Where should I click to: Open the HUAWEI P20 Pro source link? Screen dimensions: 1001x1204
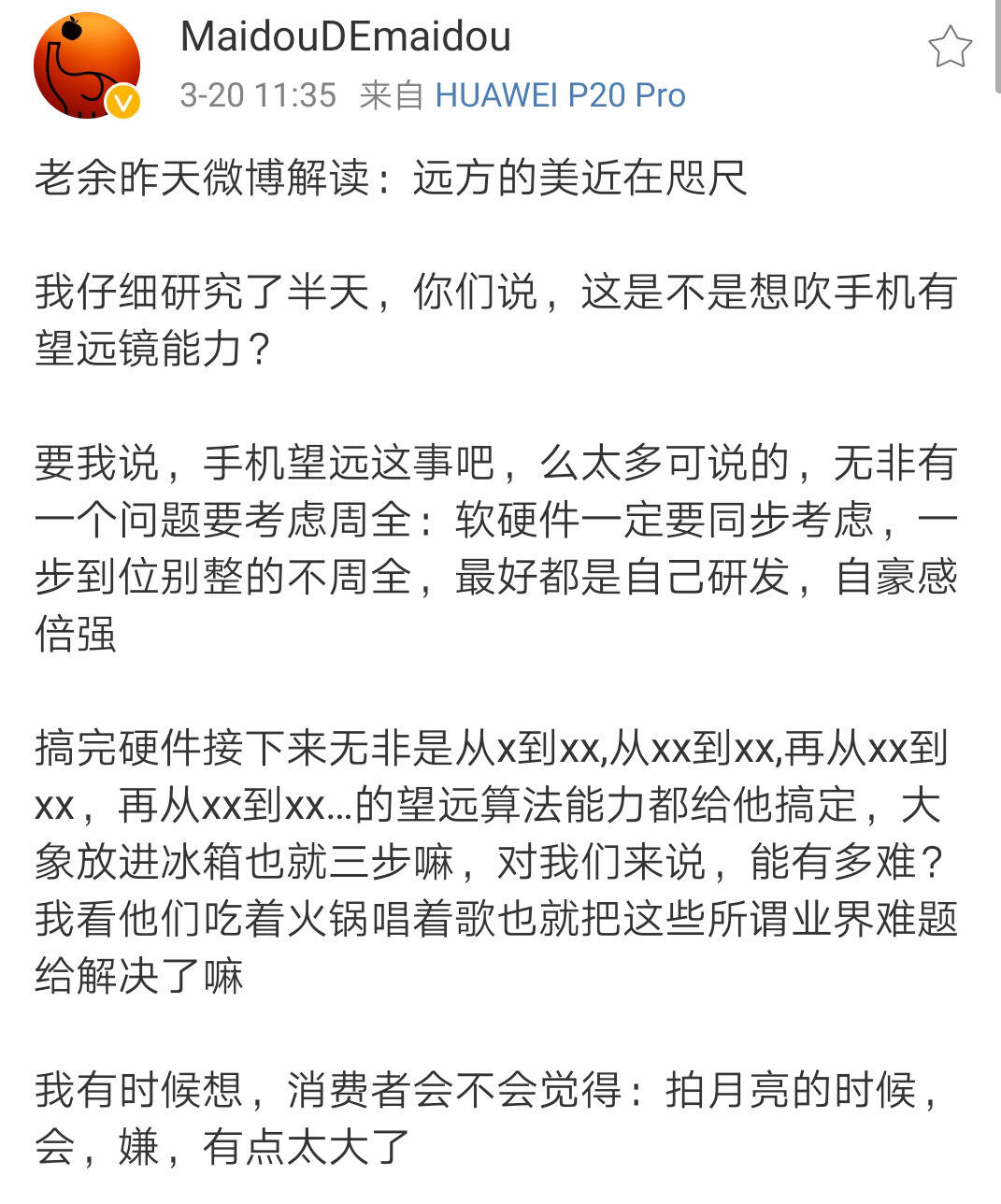[x=560, y=95]
